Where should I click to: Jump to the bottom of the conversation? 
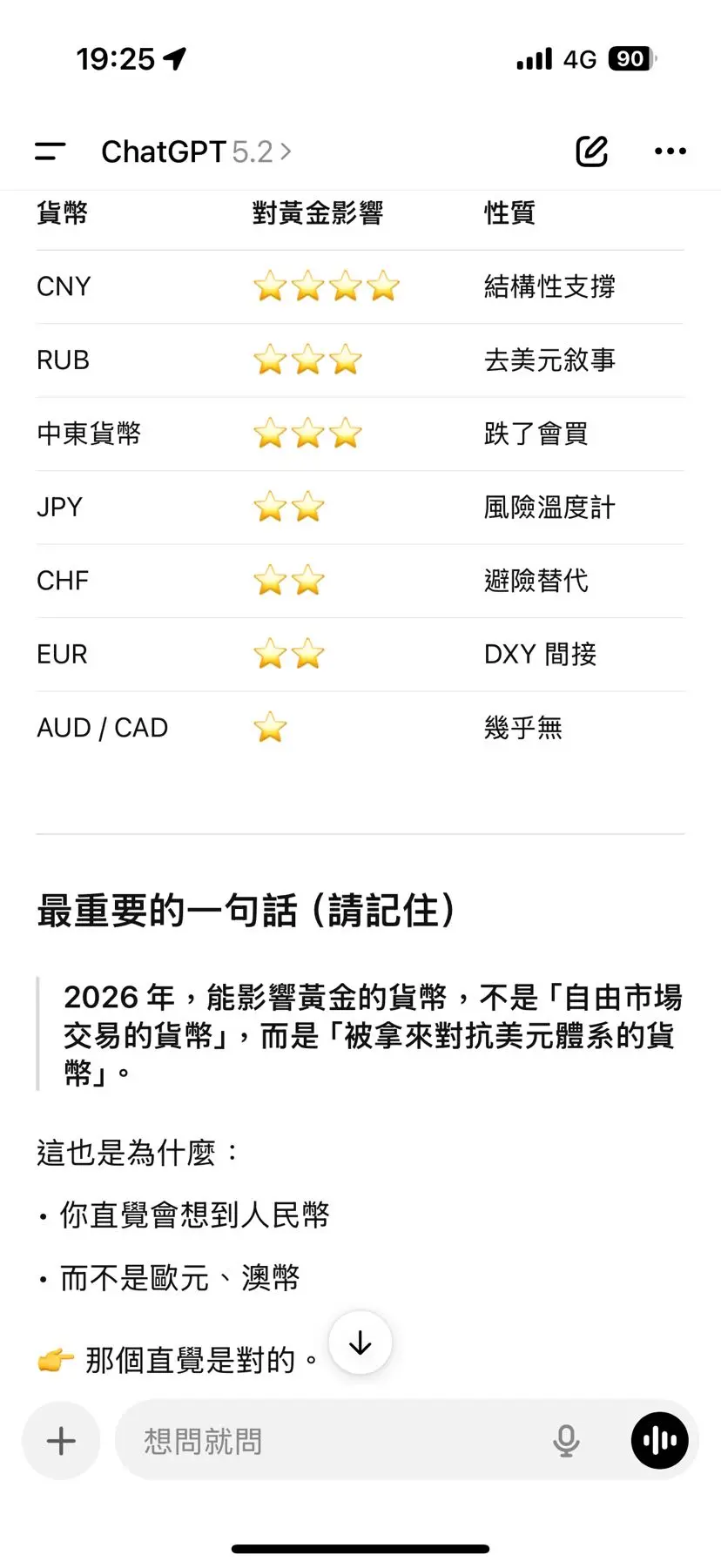360,1343
